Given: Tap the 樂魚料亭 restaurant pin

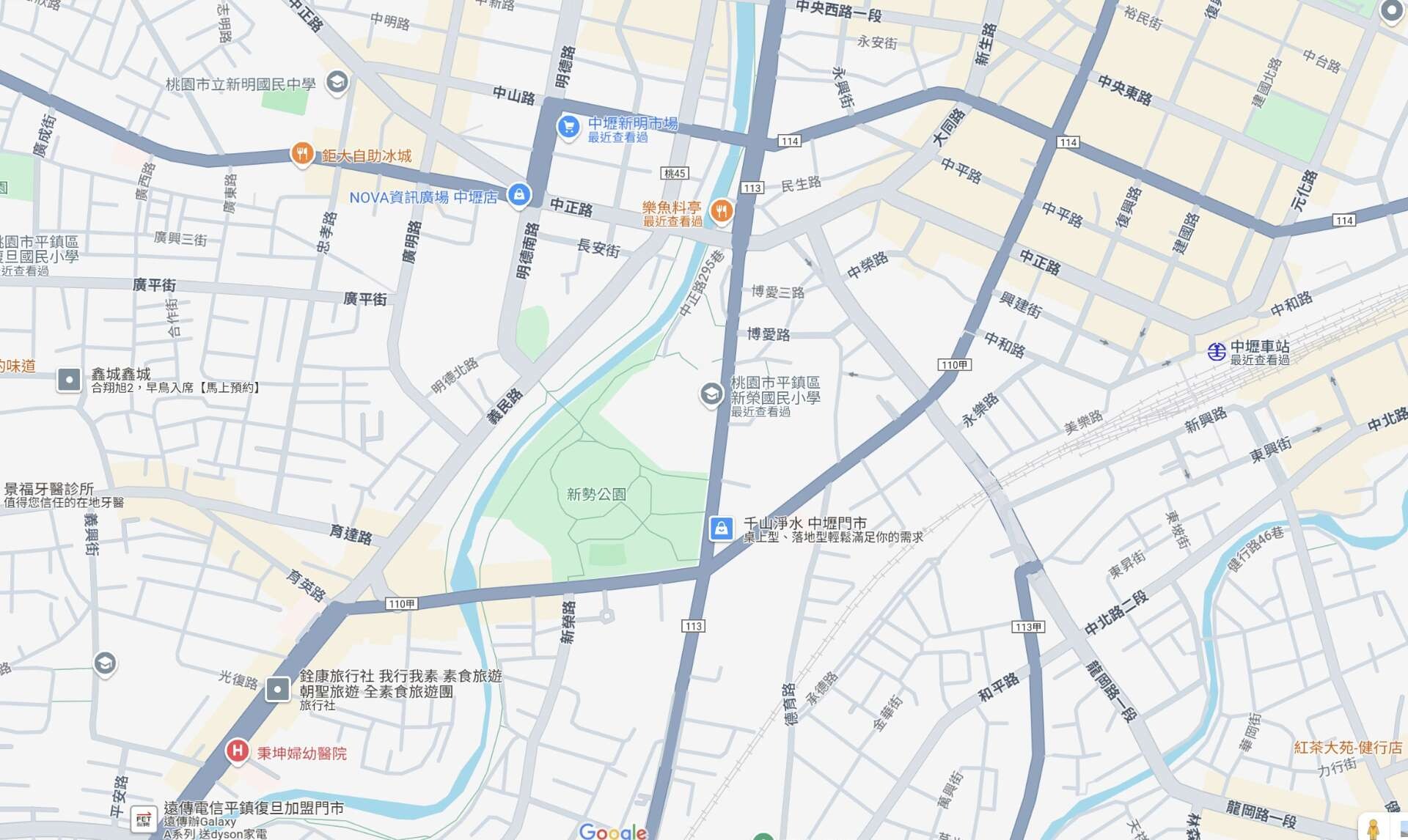Looking at the screenshot, I should click(722, 211).
